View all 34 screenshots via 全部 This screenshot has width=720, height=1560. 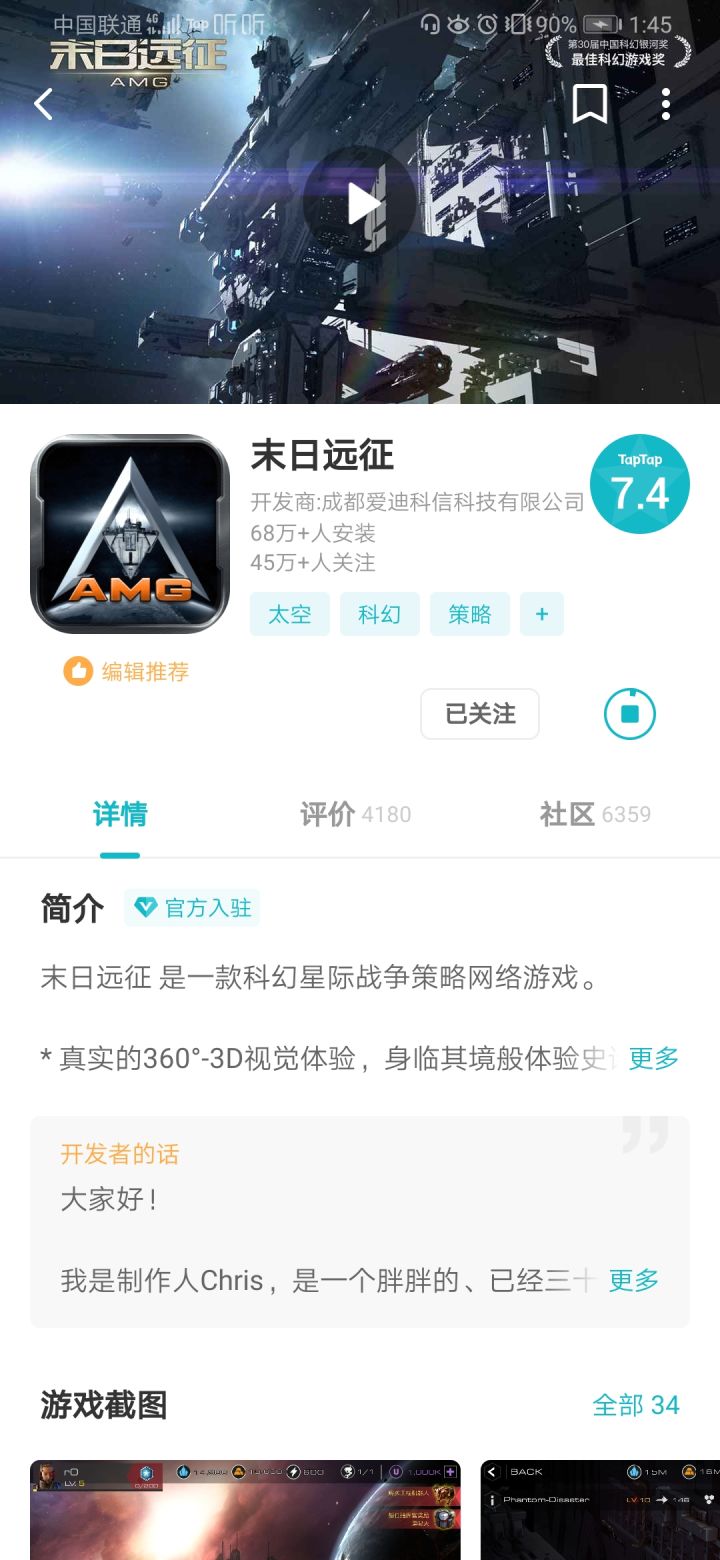coord(637,1405)
